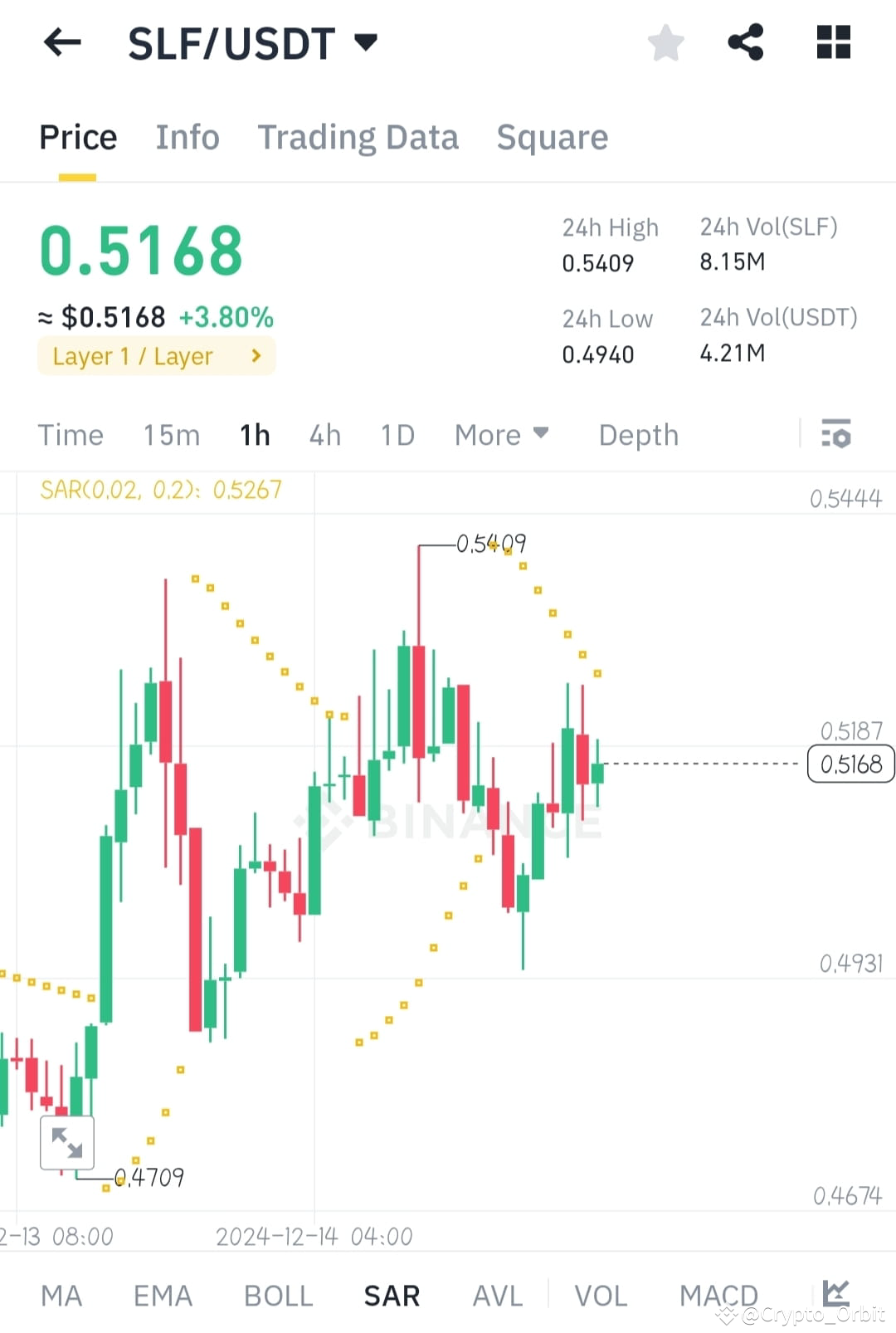Enable the VOL indicator
Image resolution: width=896 pixels, height=1333 pixels.
point(601,1295)
